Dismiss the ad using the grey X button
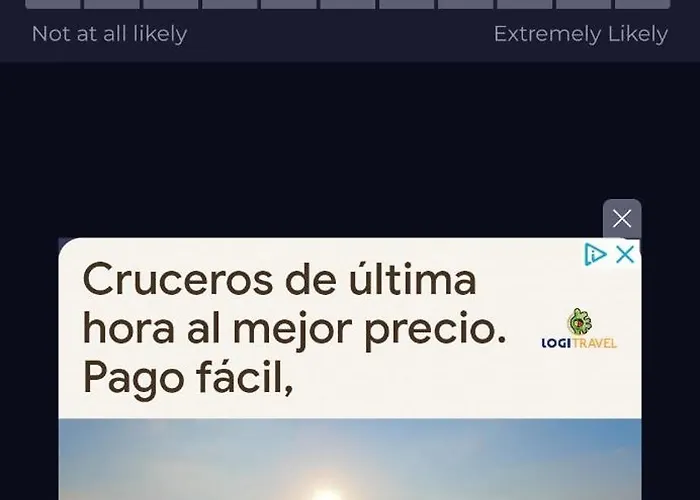Screen dimensions: 700x500 [621, 219]
